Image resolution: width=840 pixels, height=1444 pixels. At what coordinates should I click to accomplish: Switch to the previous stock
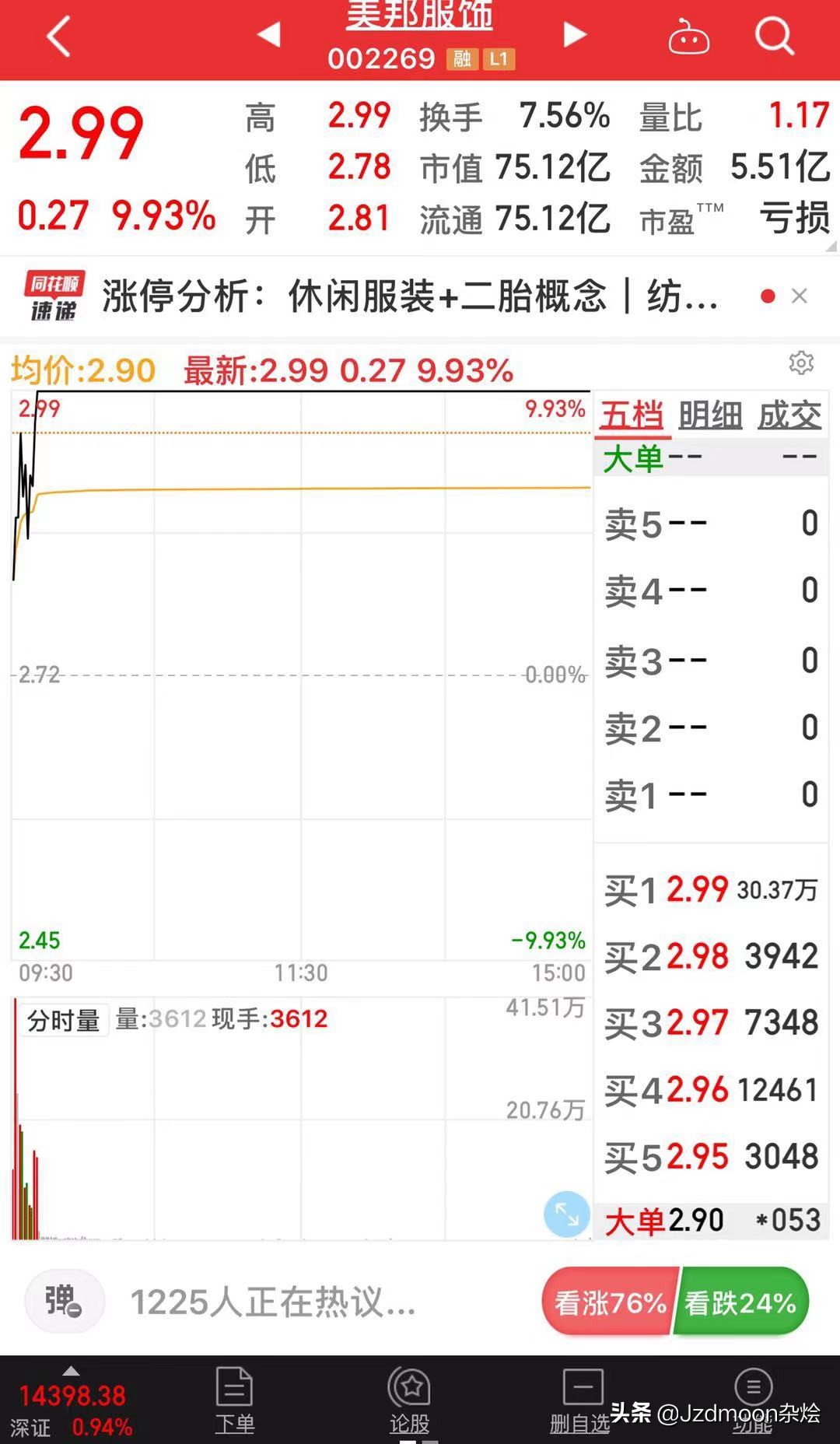click(269, 34)
